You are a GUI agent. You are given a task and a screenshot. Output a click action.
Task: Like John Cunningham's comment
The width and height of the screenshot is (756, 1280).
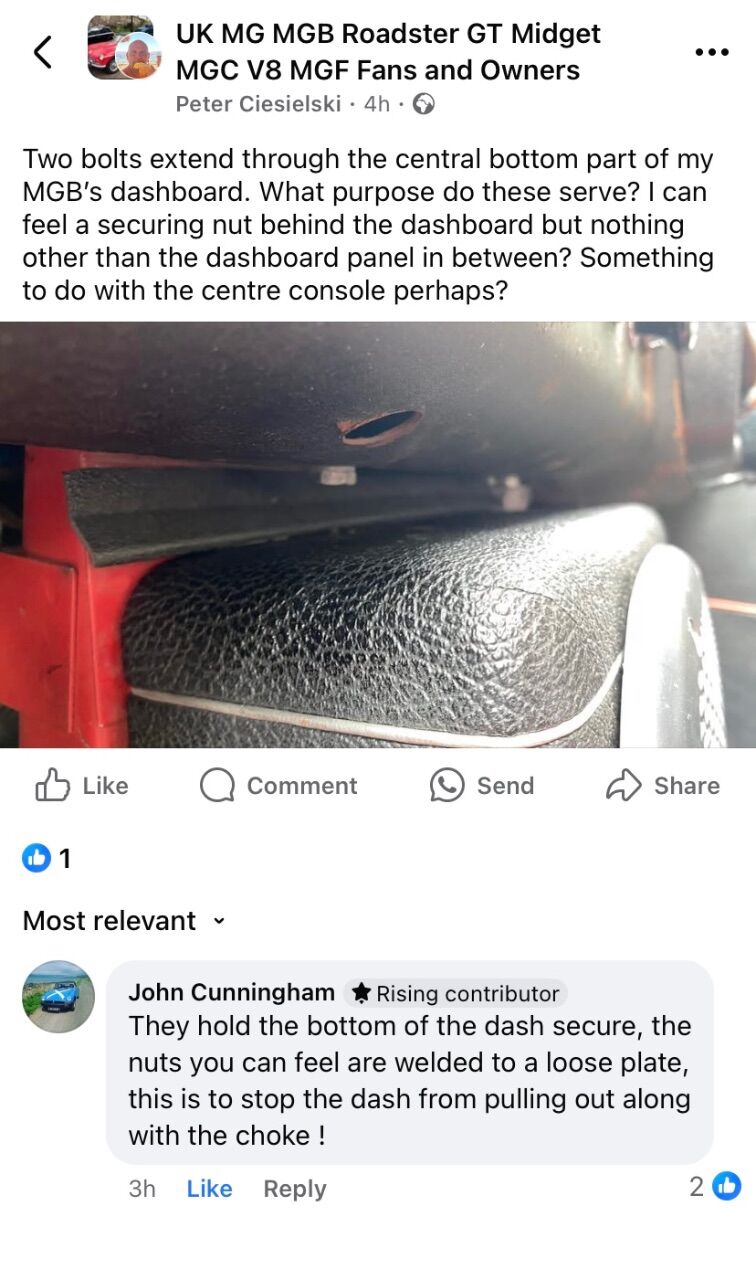coord(209,1189)
